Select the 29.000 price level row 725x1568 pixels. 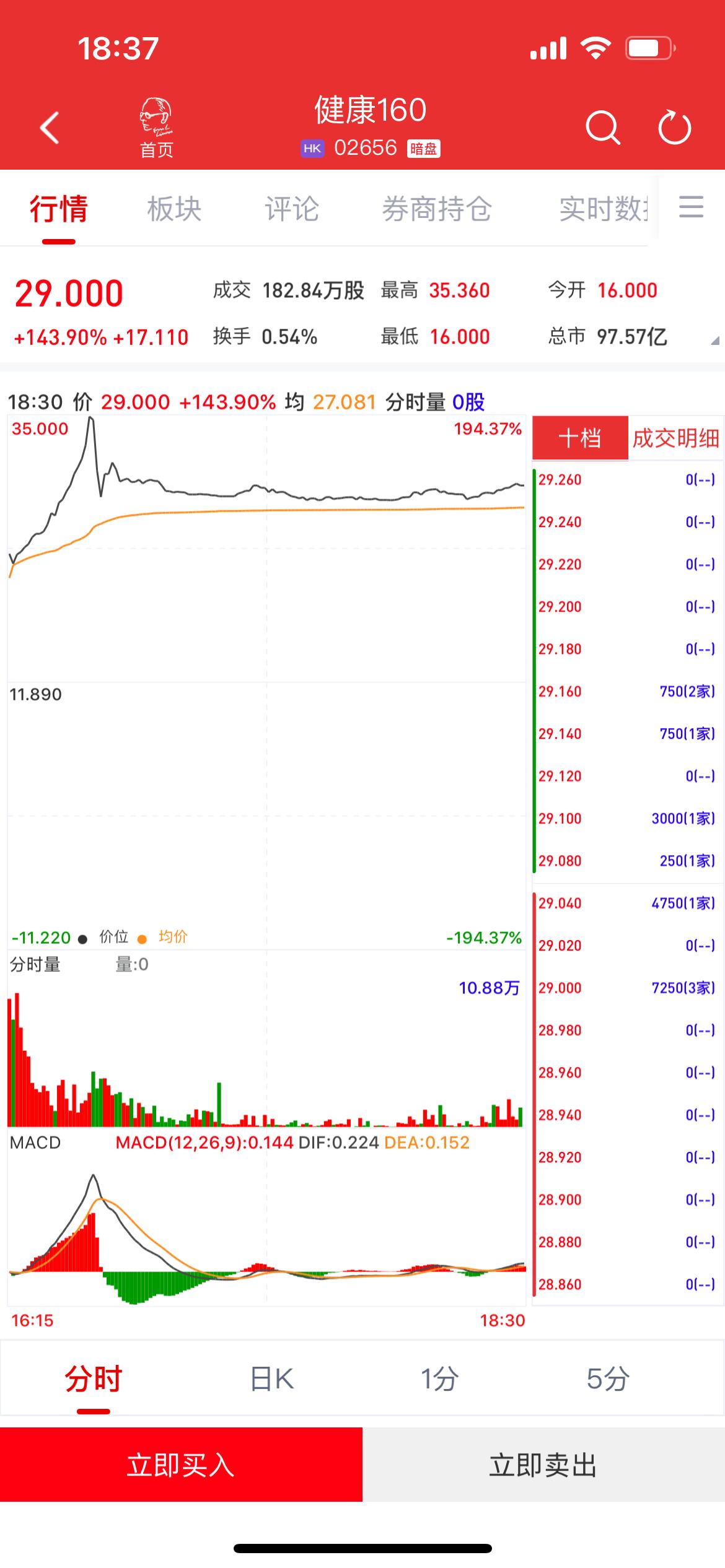[626, 988]
